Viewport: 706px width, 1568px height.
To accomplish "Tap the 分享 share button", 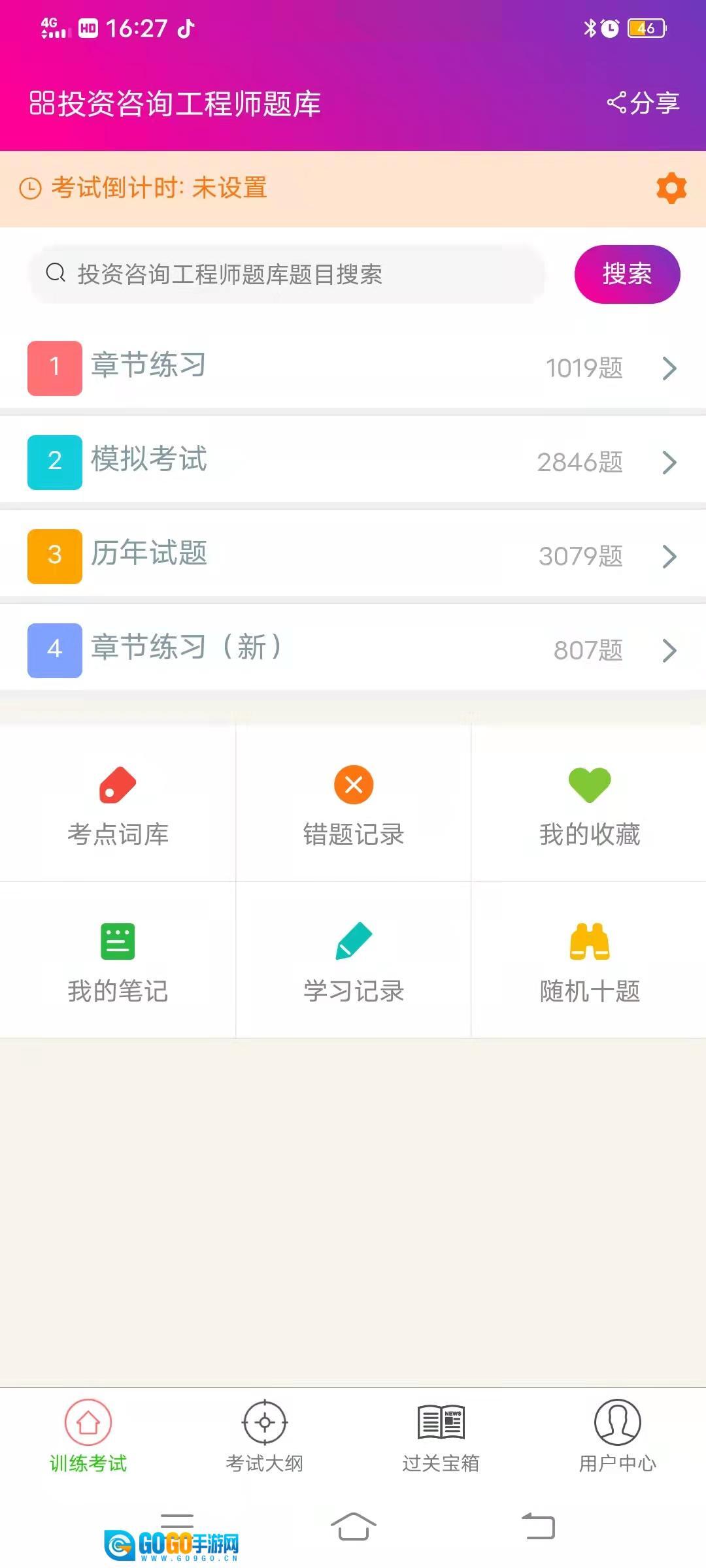I will point(643,103).
